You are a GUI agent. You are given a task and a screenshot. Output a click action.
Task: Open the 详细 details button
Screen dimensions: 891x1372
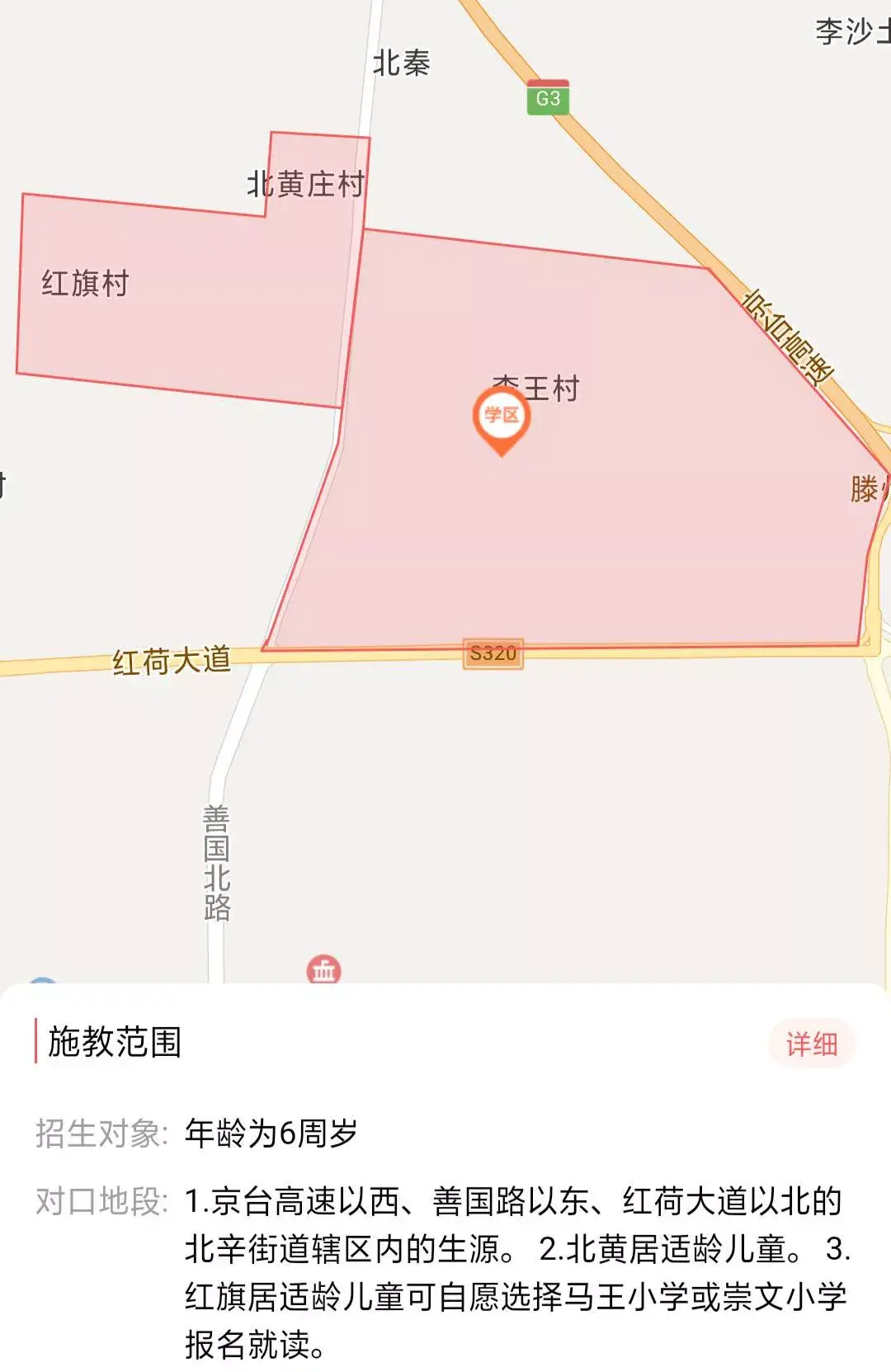(811, 1044)
